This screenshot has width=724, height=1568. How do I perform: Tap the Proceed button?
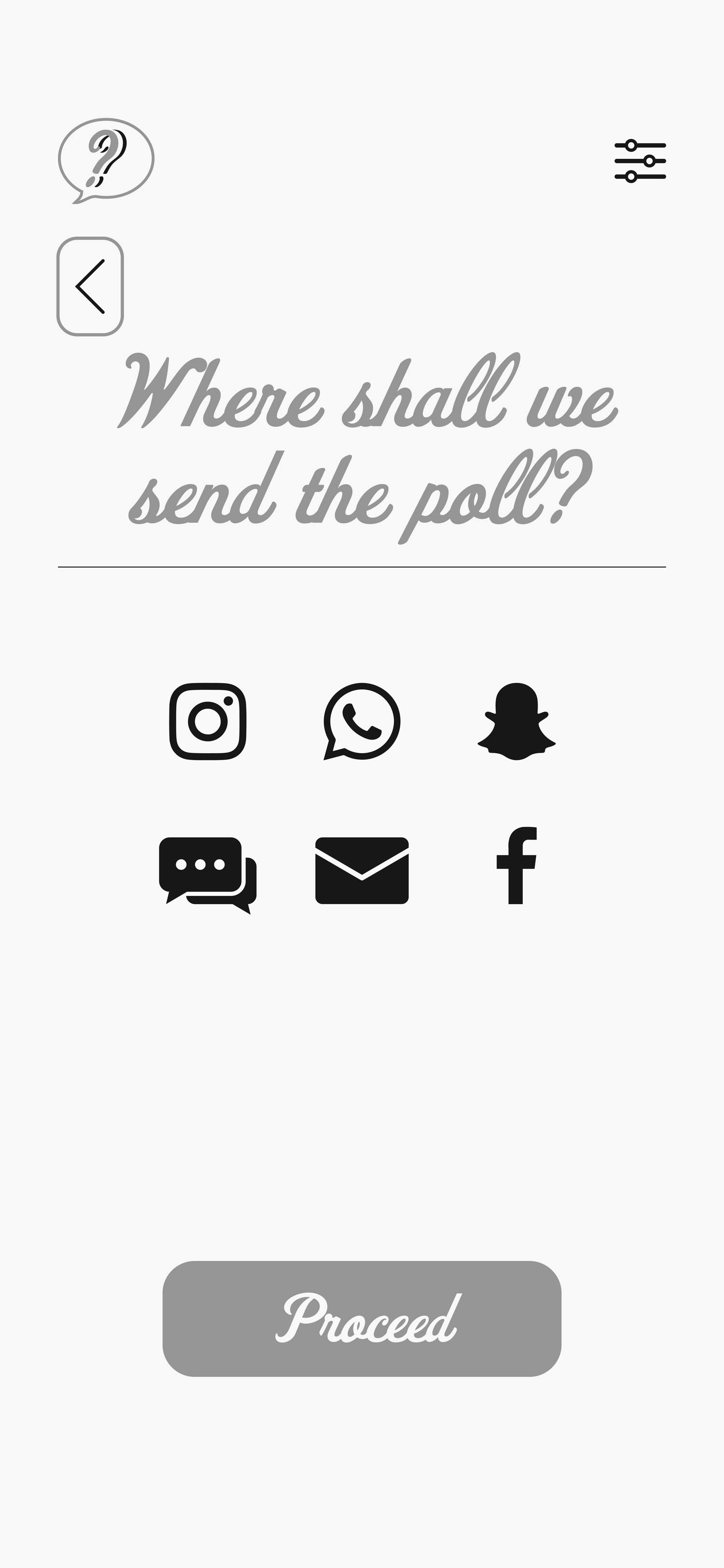pyautogui.click(x=362, y=1318)
